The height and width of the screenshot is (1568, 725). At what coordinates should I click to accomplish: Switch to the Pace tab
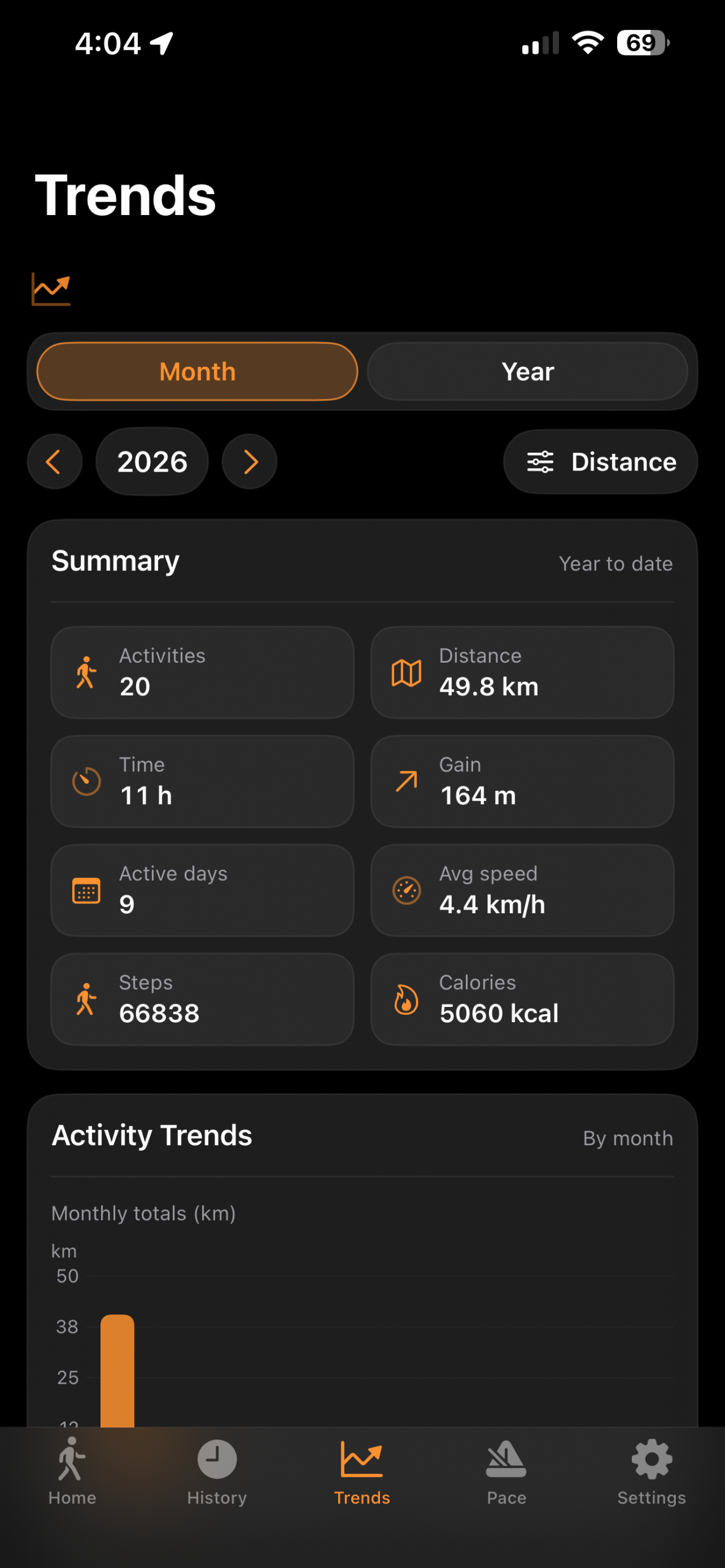pyautogui.click(x=506, y=1471)
